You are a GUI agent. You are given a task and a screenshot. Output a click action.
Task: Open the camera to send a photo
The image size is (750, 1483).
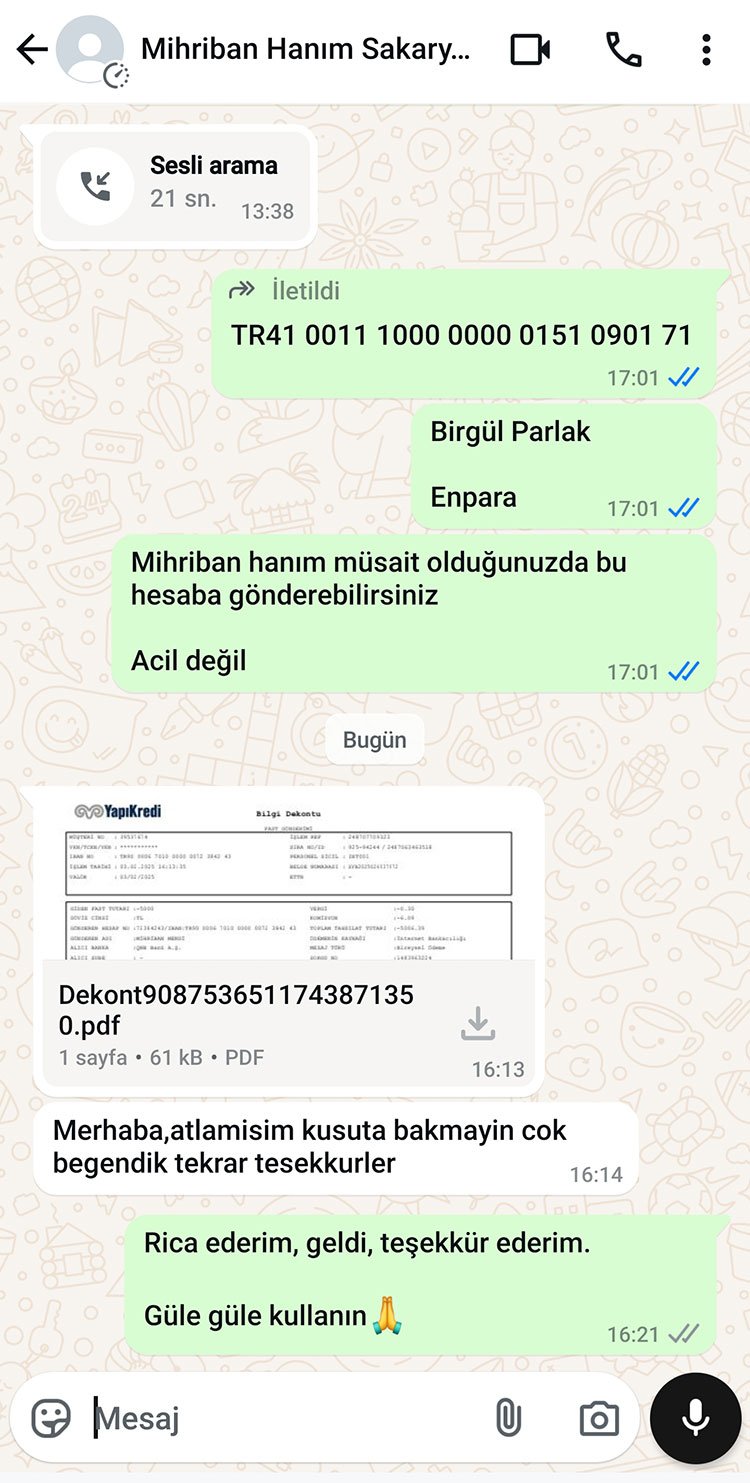click(598, 1418)
